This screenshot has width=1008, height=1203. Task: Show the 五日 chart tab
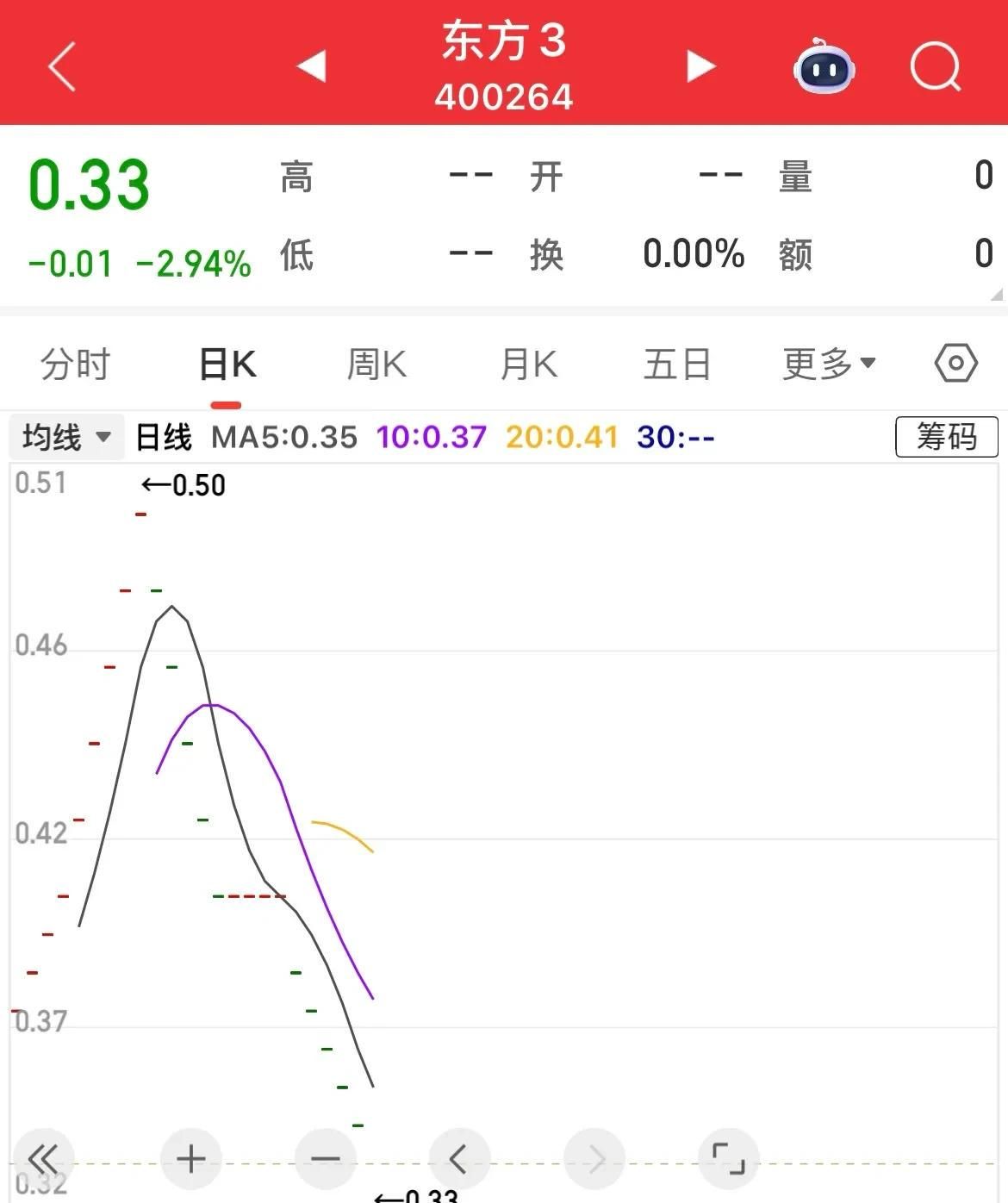[x=677, y=364]
